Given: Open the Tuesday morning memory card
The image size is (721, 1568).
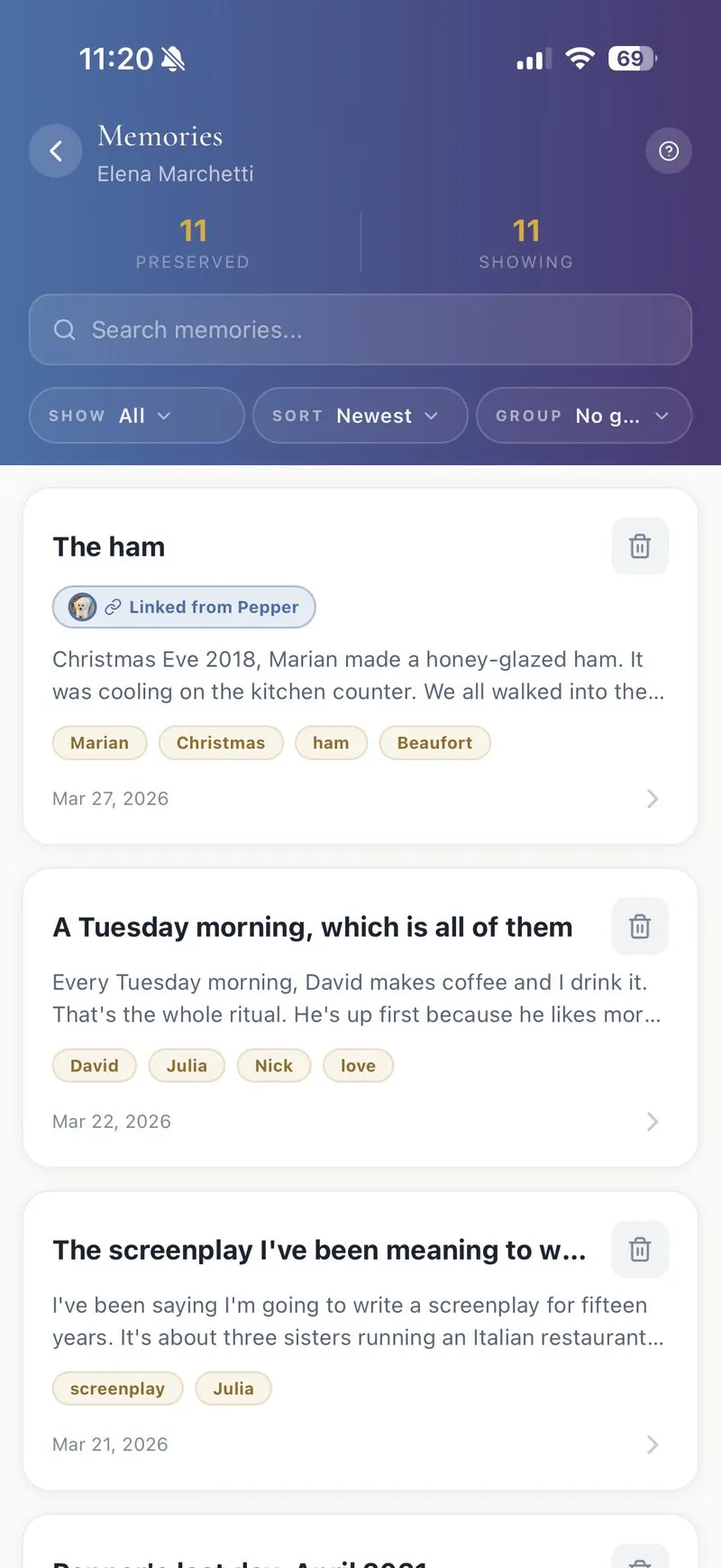Looking at the screenshot, I should [x=360, y=1018].
